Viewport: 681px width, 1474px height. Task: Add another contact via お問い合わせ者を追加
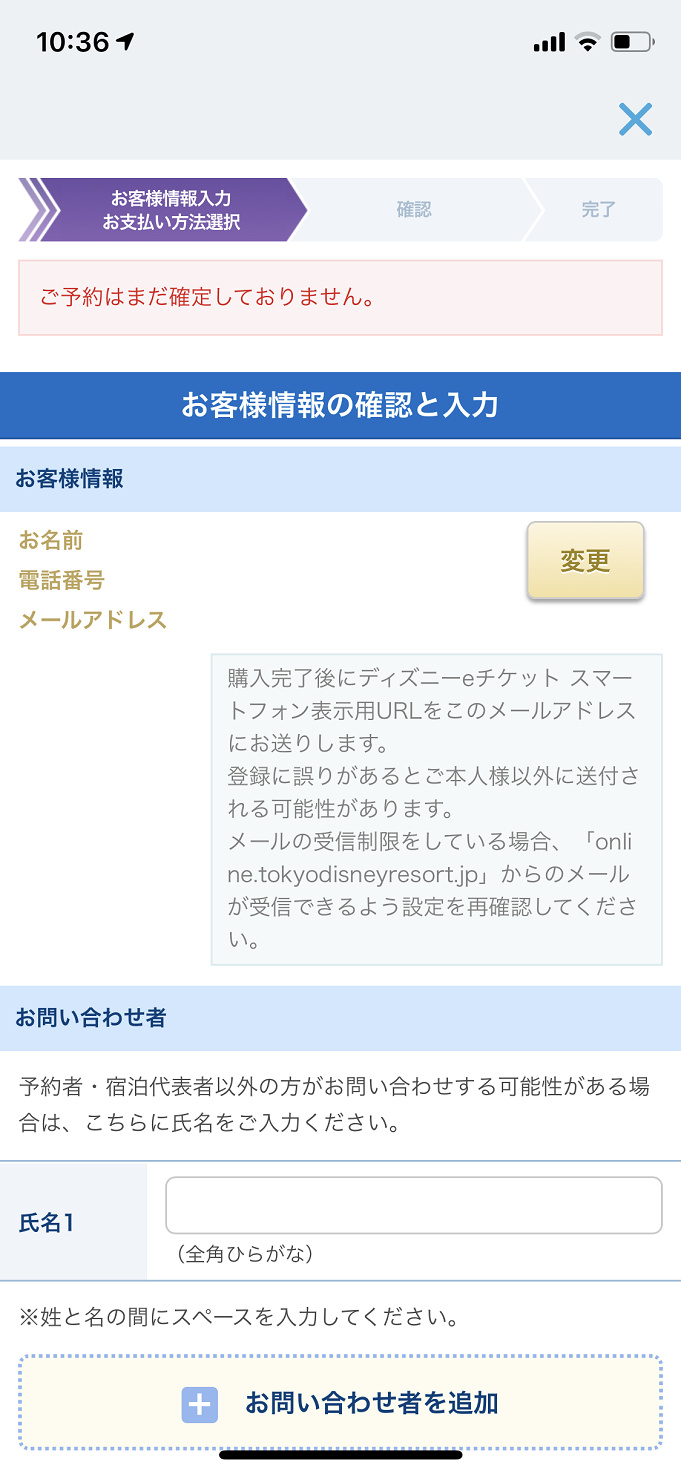[340, 1403]
